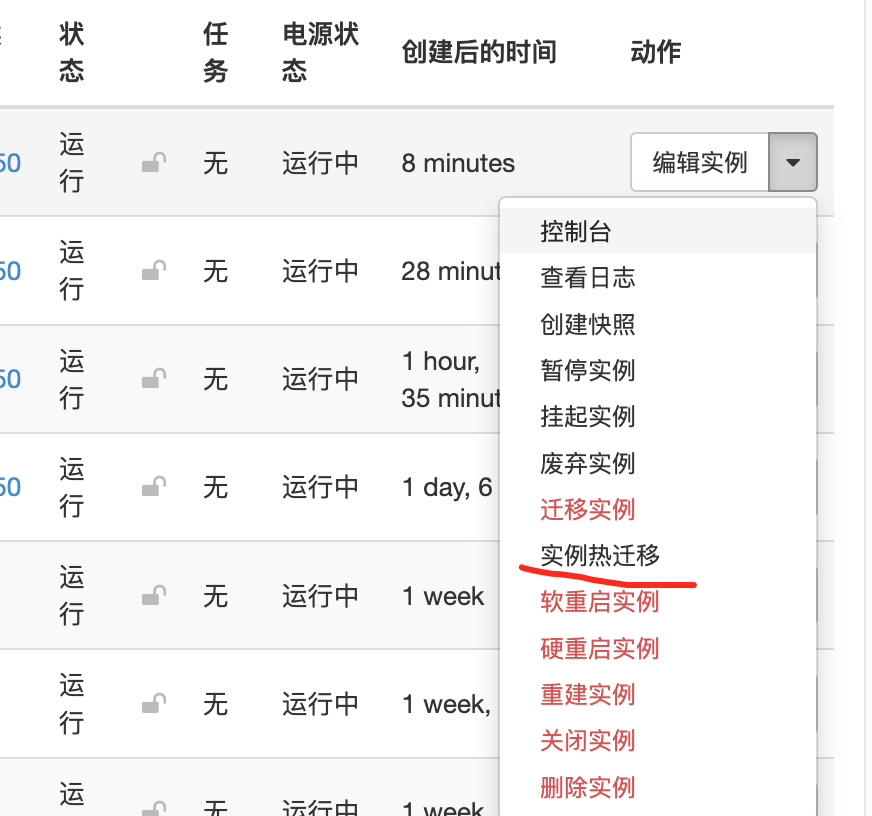Open 控制台 from the menu
Image resolution: width=872 pixels, height=816 pixels.
(575, 232)
